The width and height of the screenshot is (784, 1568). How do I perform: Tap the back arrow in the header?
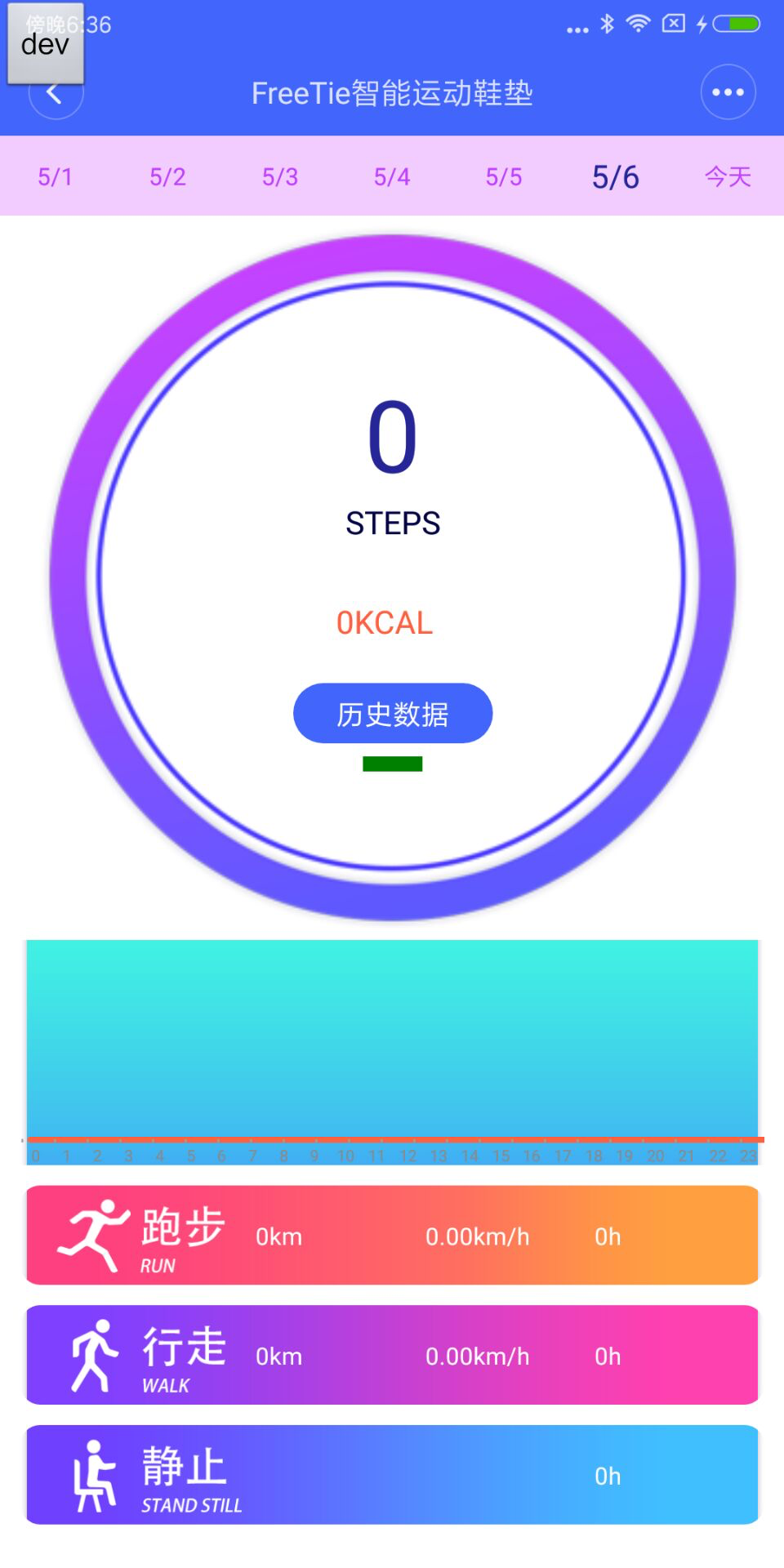pos(54,92)
